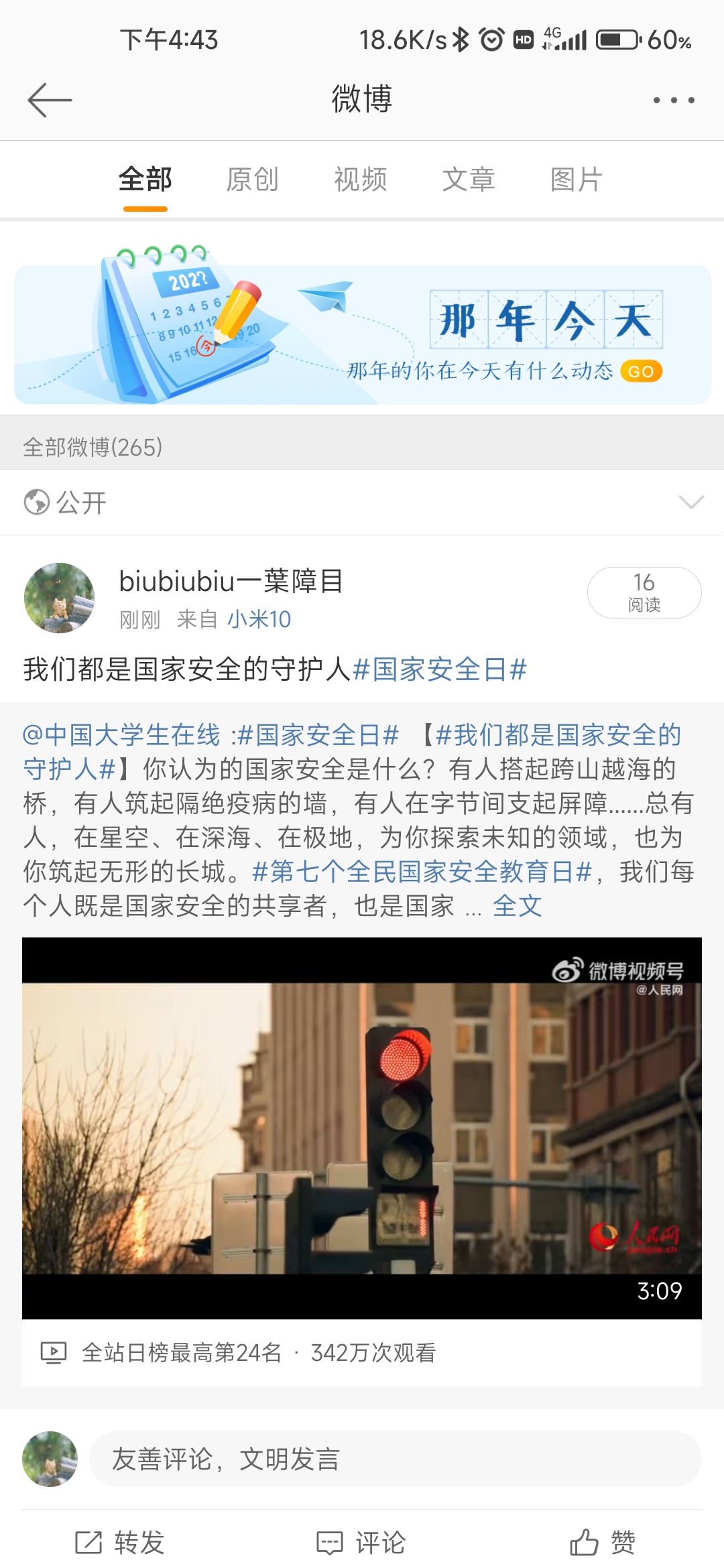Switch to the 视频 tab
The height and width of the screenshot is (1568, 724).
click(361, 180)
